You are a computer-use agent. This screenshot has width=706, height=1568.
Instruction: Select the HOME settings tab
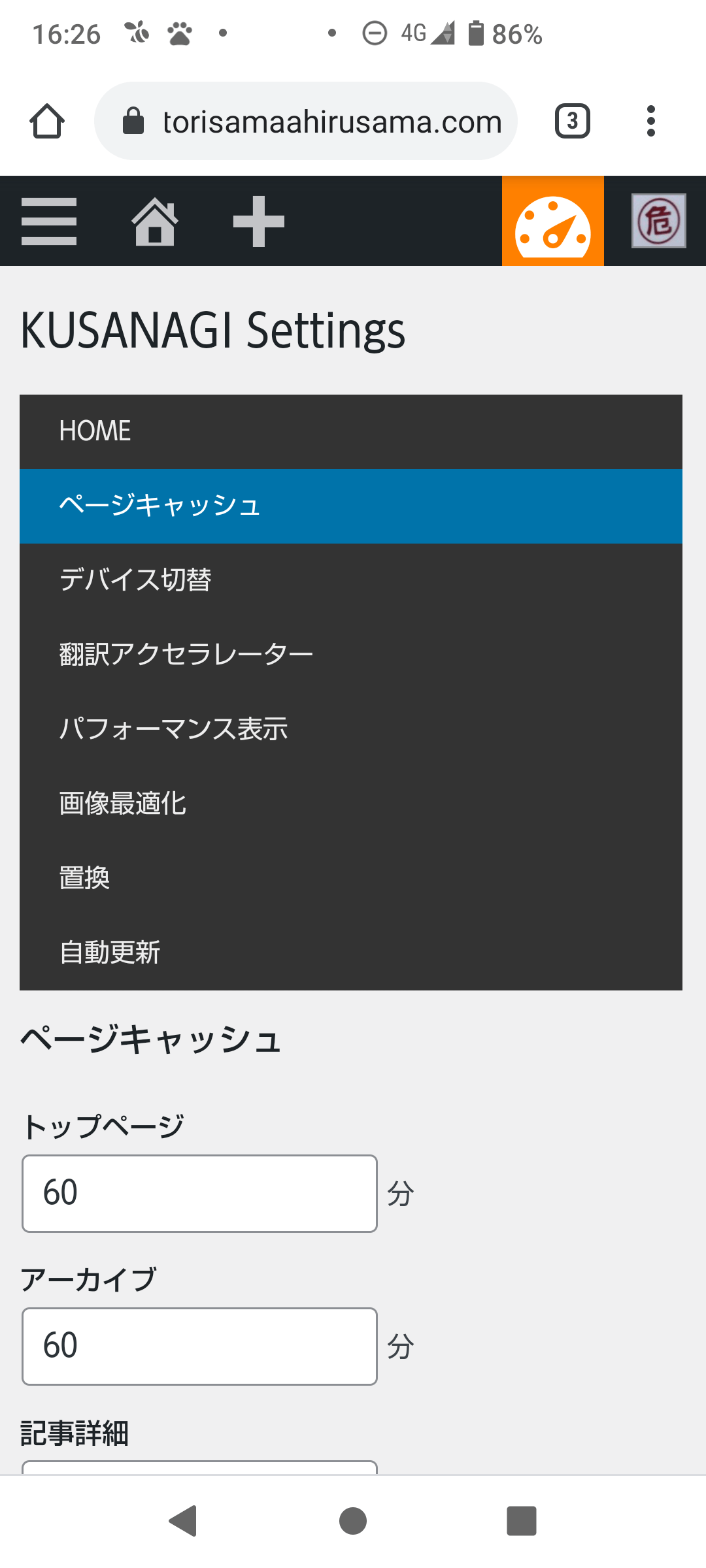(351, 432)
